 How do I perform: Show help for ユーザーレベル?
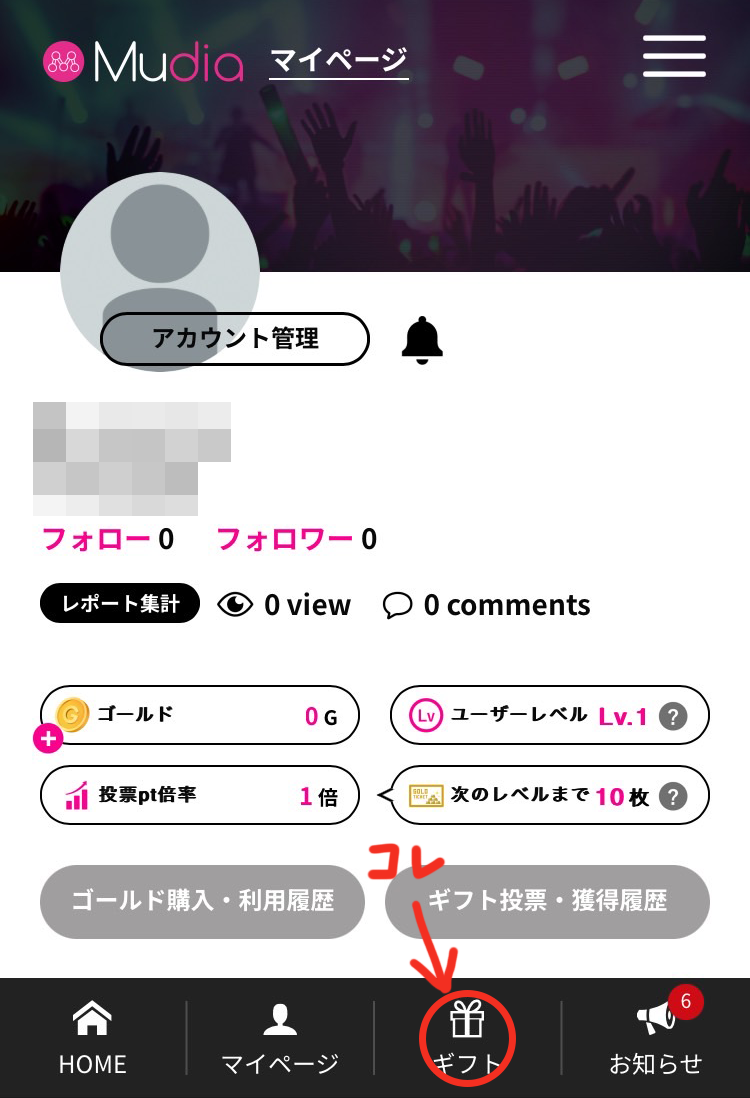[674, 716]
